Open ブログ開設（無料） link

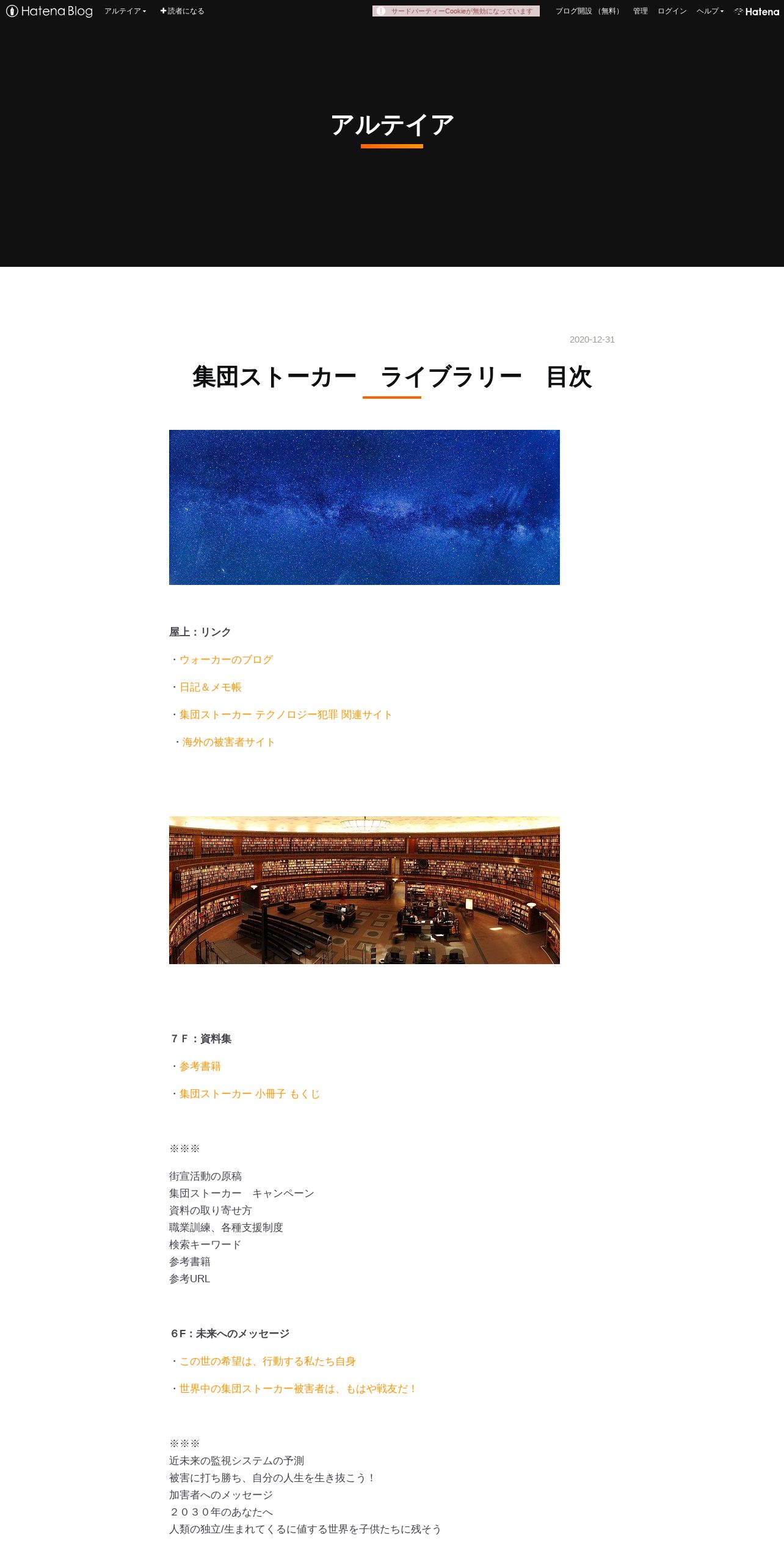point(589,11)
